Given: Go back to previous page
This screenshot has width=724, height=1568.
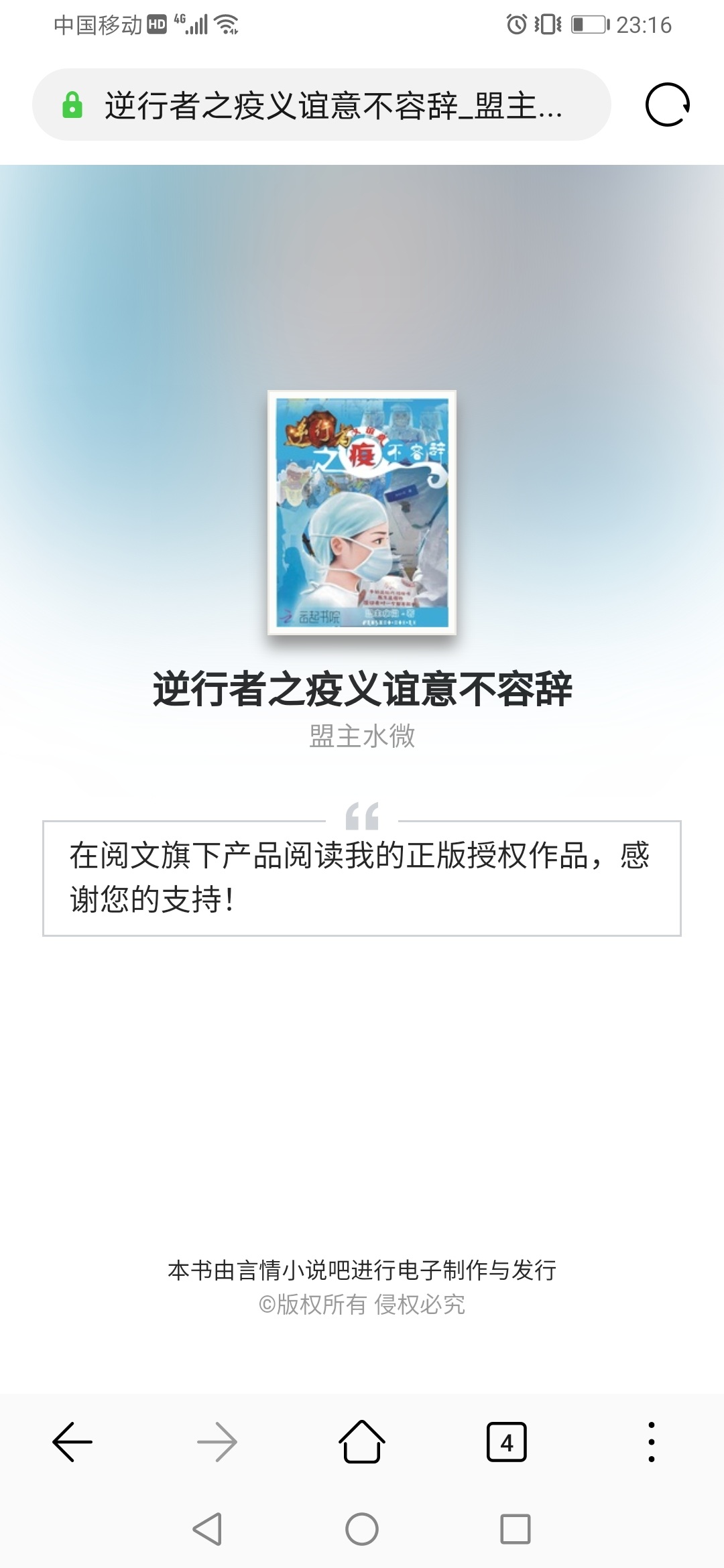Looking at the screenshot, I should click(x=72, y=1441).
